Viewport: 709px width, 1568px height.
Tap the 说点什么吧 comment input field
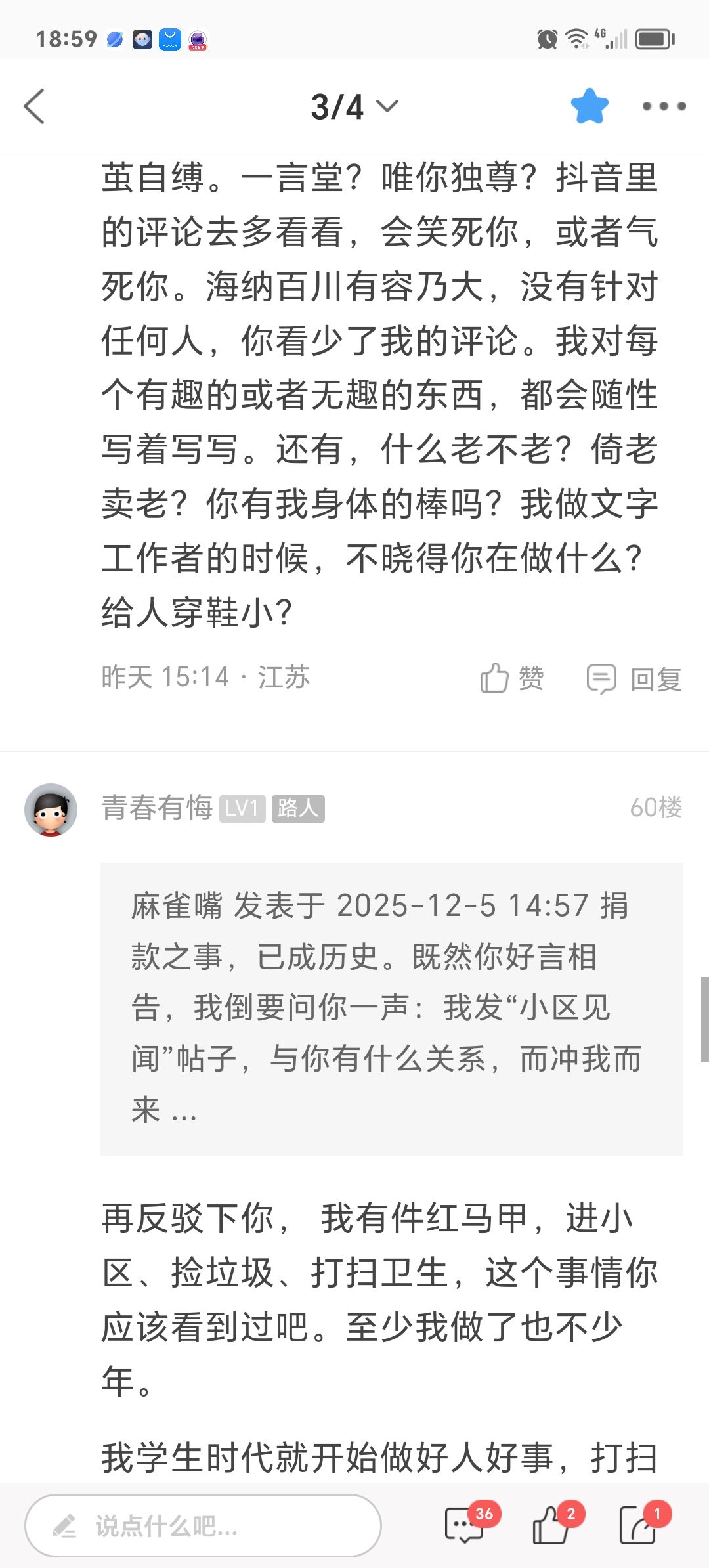[204, 1525]
